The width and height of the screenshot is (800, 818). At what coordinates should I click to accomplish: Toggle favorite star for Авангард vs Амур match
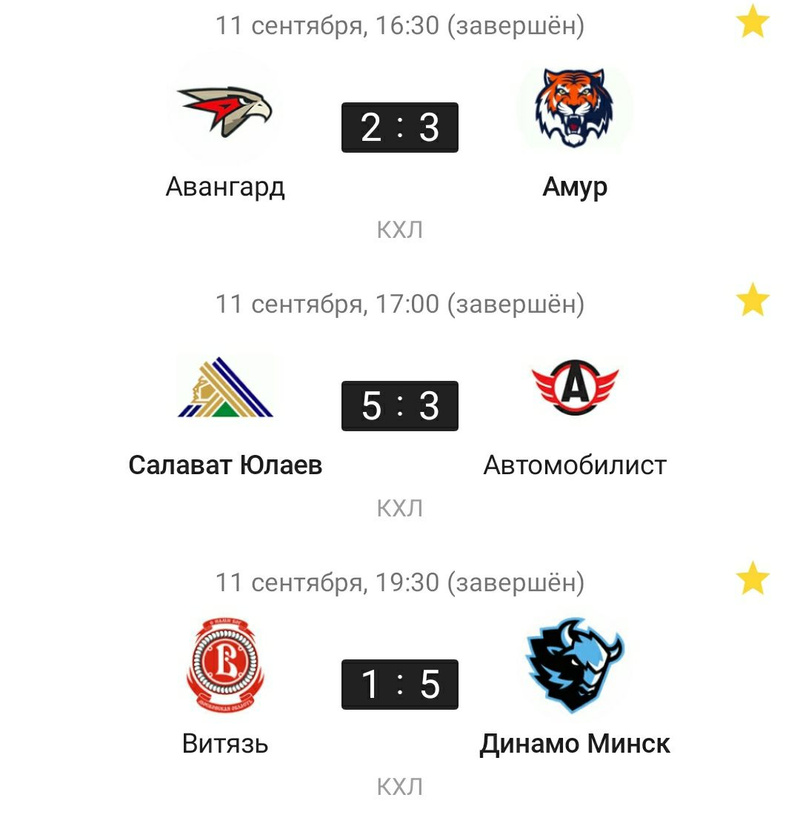tap(752, 22)
